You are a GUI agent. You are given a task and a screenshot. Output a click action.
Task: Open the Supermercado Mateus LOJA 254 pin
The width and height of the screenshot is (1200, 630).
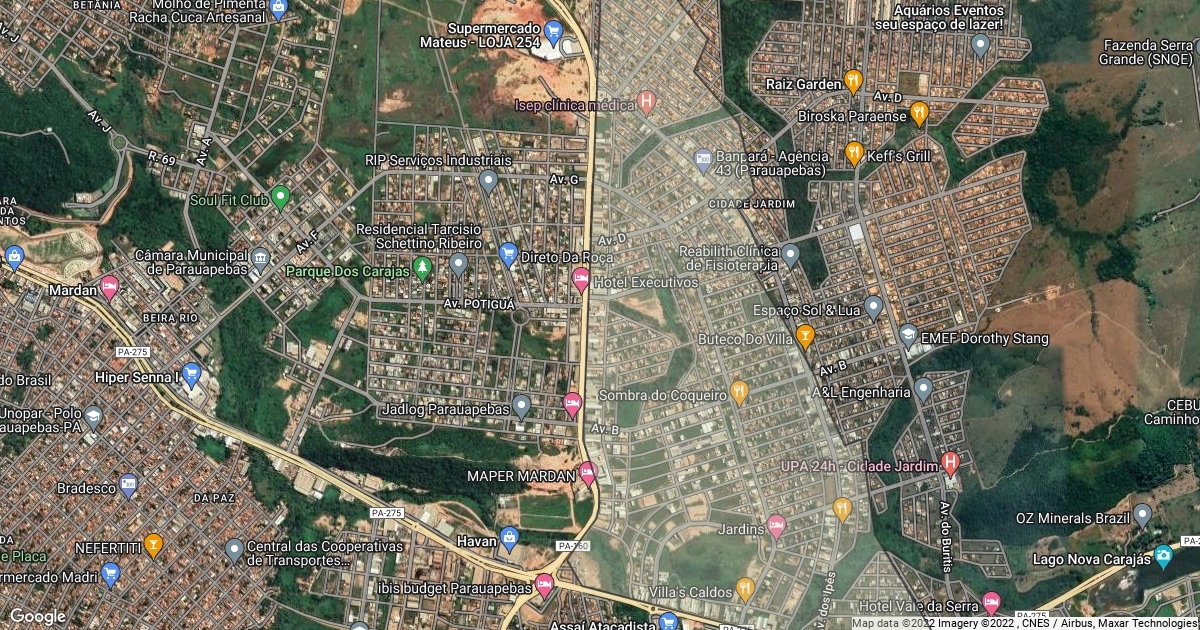coord(553,30)
